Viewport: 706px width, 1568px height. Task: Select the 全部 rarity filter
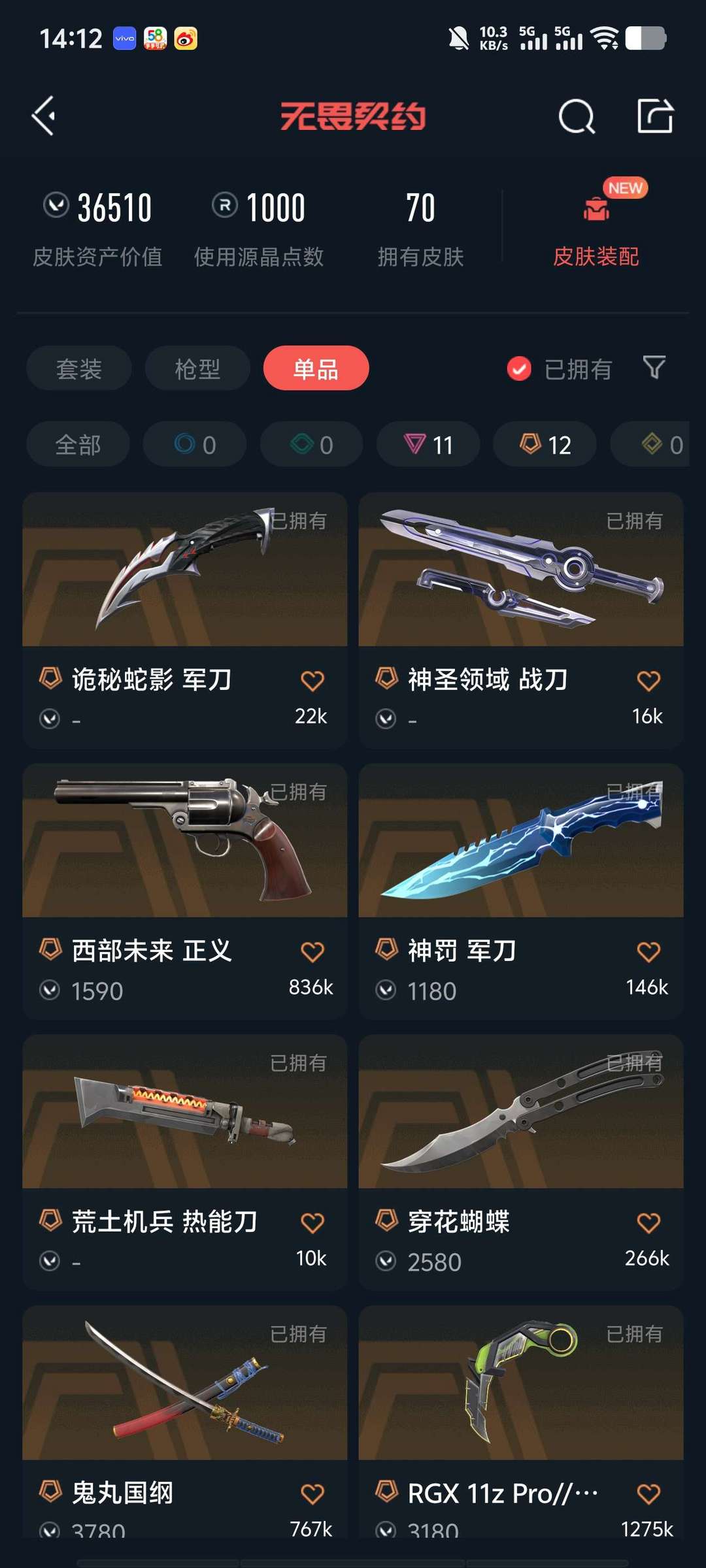(77, 444)
